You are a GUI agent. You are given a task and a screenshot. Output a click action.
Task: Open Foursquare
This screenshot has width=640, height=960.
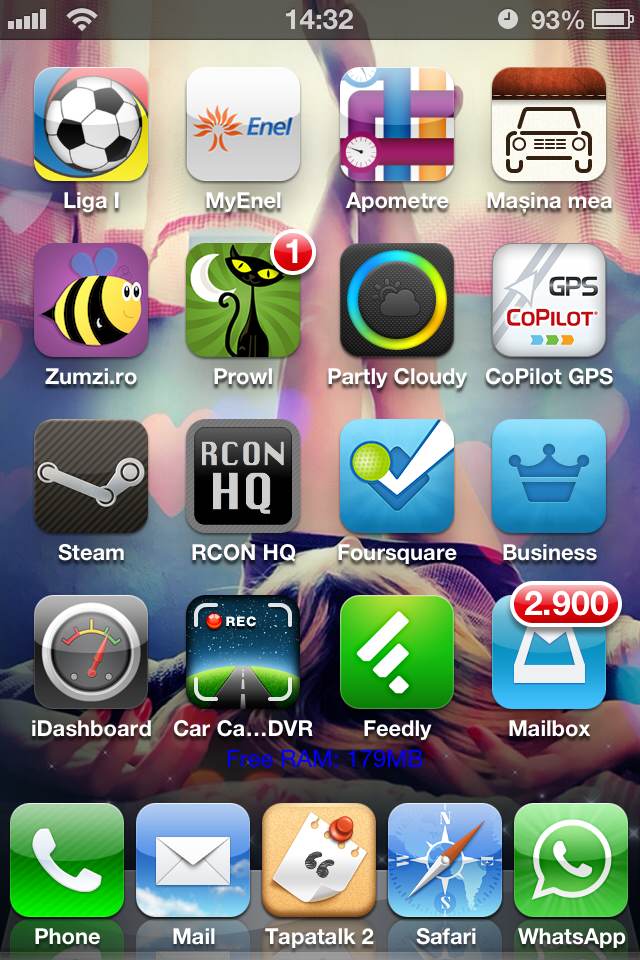pyautogui.click(x=397, y=476)
